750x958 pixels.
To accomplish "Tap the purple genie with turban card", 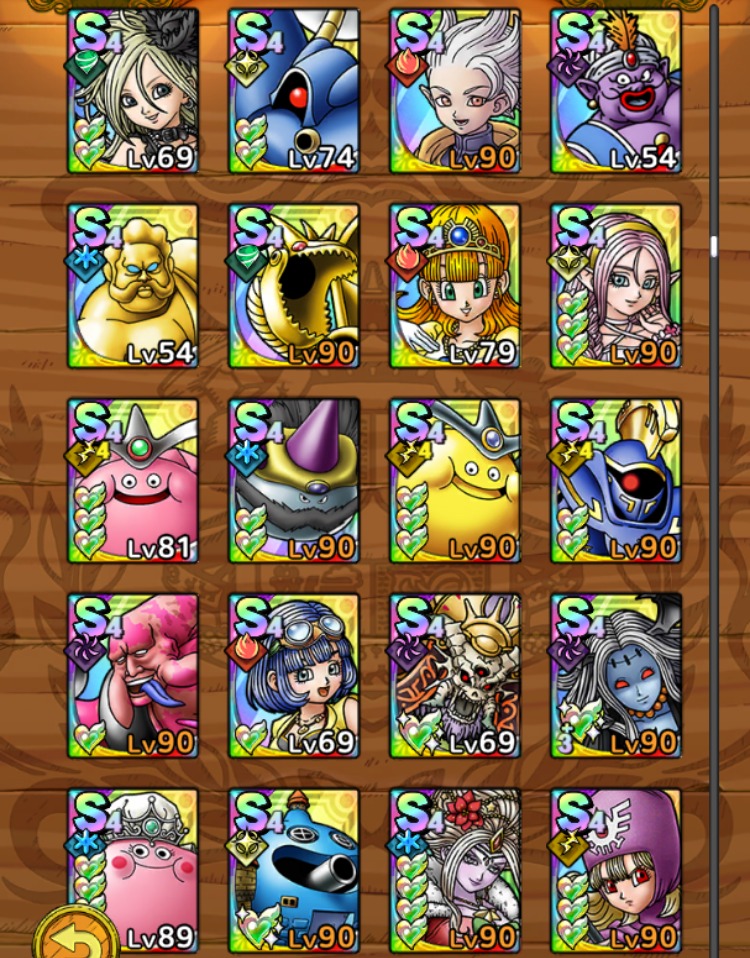I will click(616, 90).
